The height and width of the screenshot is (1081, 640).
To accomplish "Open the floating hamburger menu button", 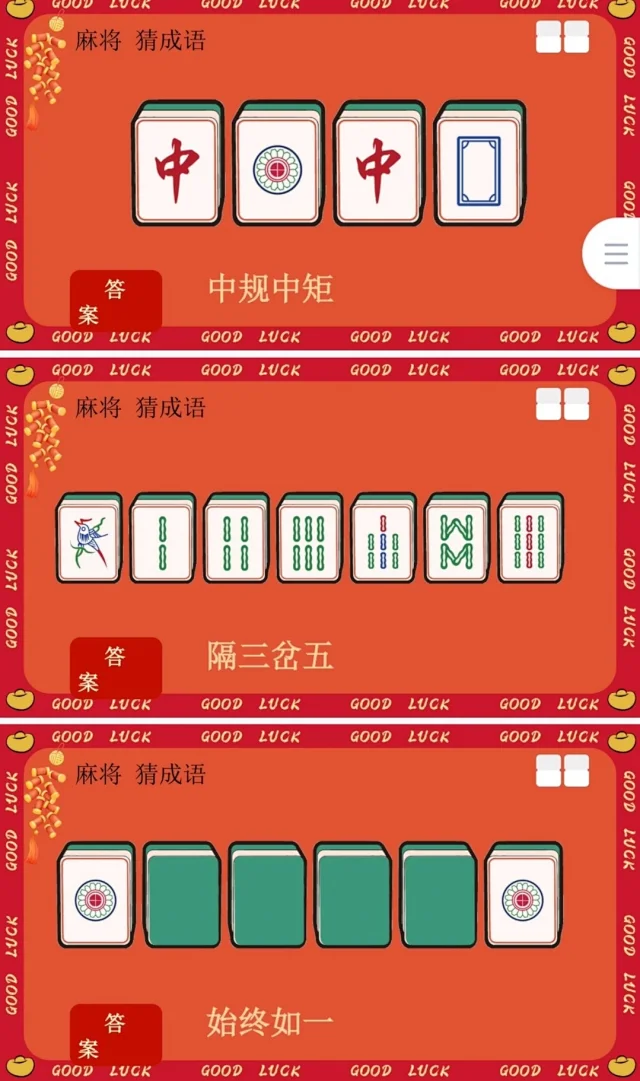I will coord(615,254).
